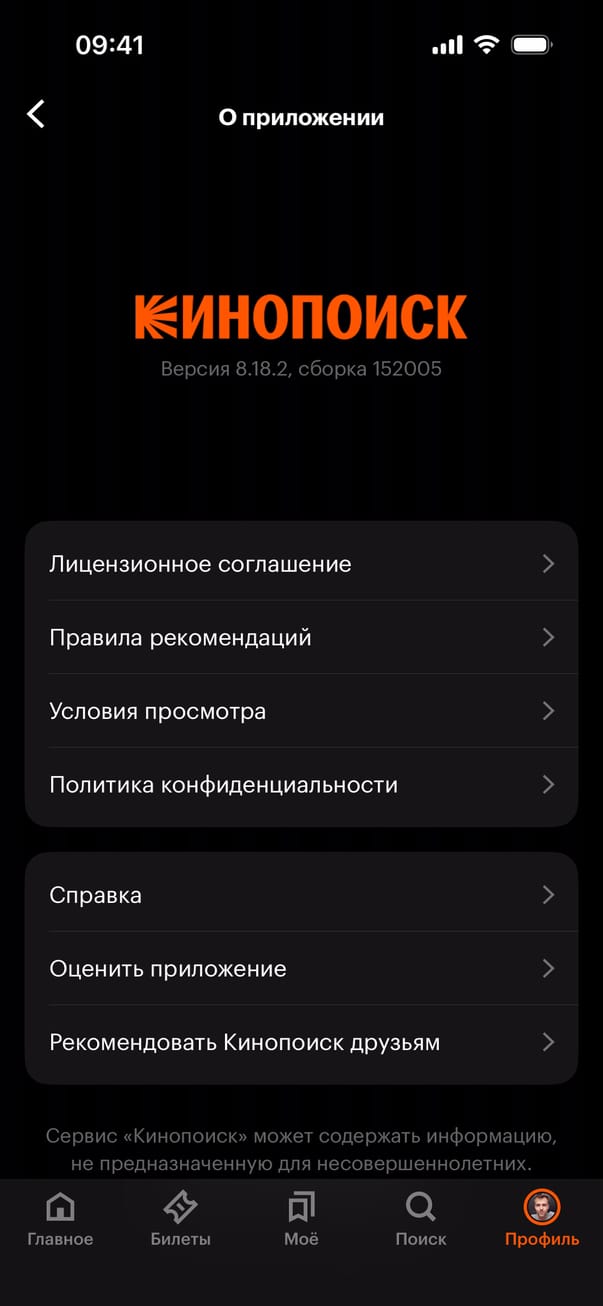Tap Рекомендовать Кинопоиск друзьям
Viewport: 603px width, 1306px height.
(x=301, y=1043)
